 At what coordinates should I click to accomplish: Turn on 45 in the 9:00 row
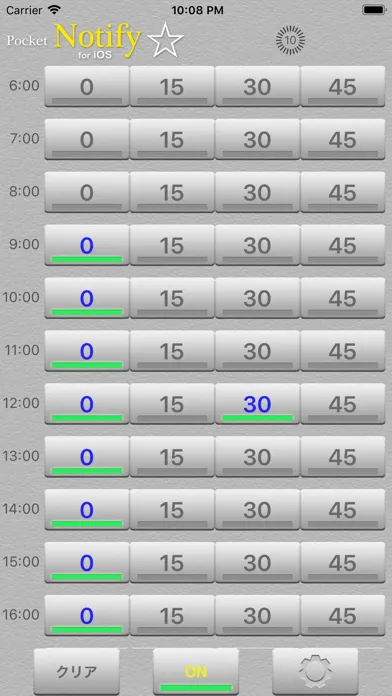[x=343, y=245]
